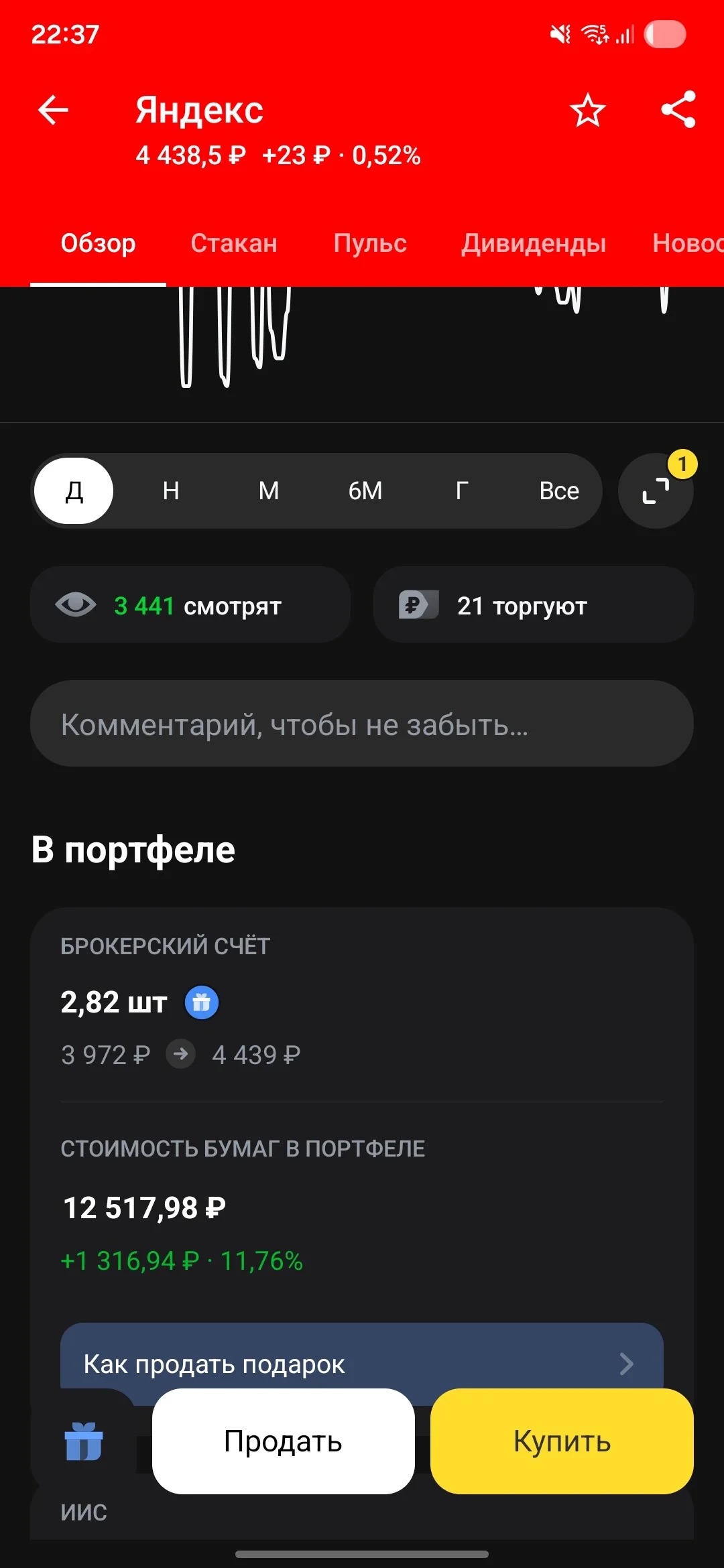Image resolution: width=724 pixels, height=1568 pixels.
Task: Select the М chart period
Action: [269, 491]
